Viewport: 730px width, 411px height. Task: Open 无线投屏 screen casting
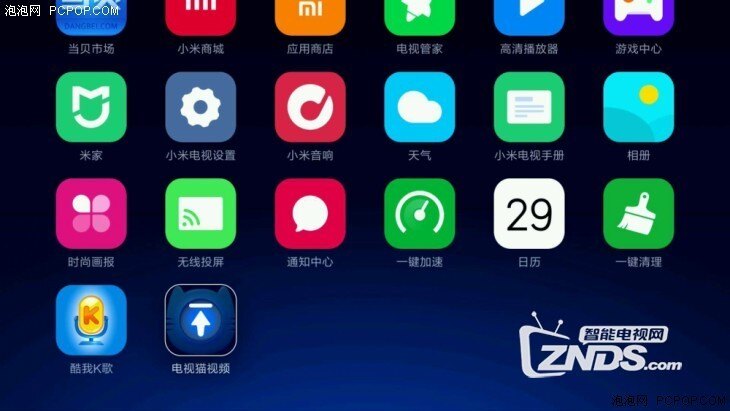(x=200, y=214)
